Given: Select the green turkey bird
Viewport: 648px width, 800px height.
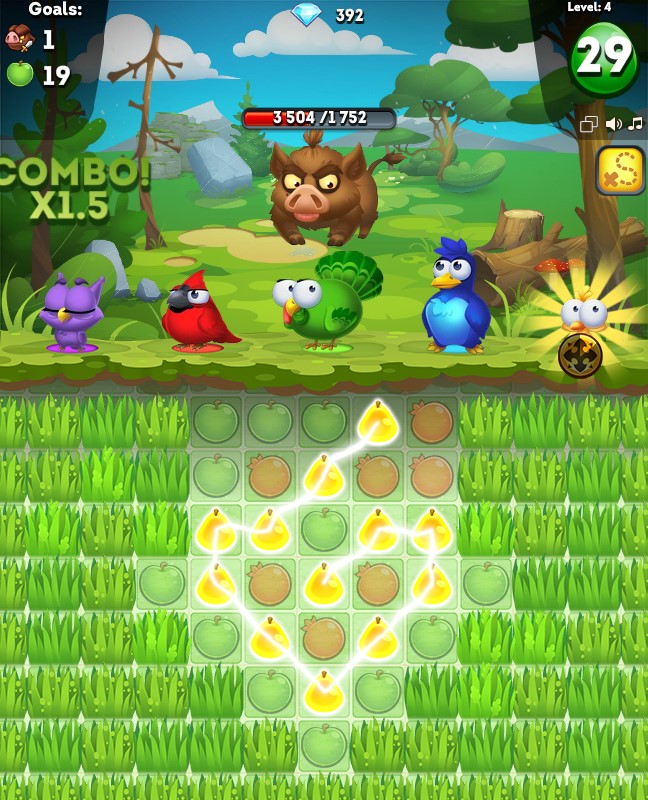Looking at the screenshot, I should tap(322, 303).
